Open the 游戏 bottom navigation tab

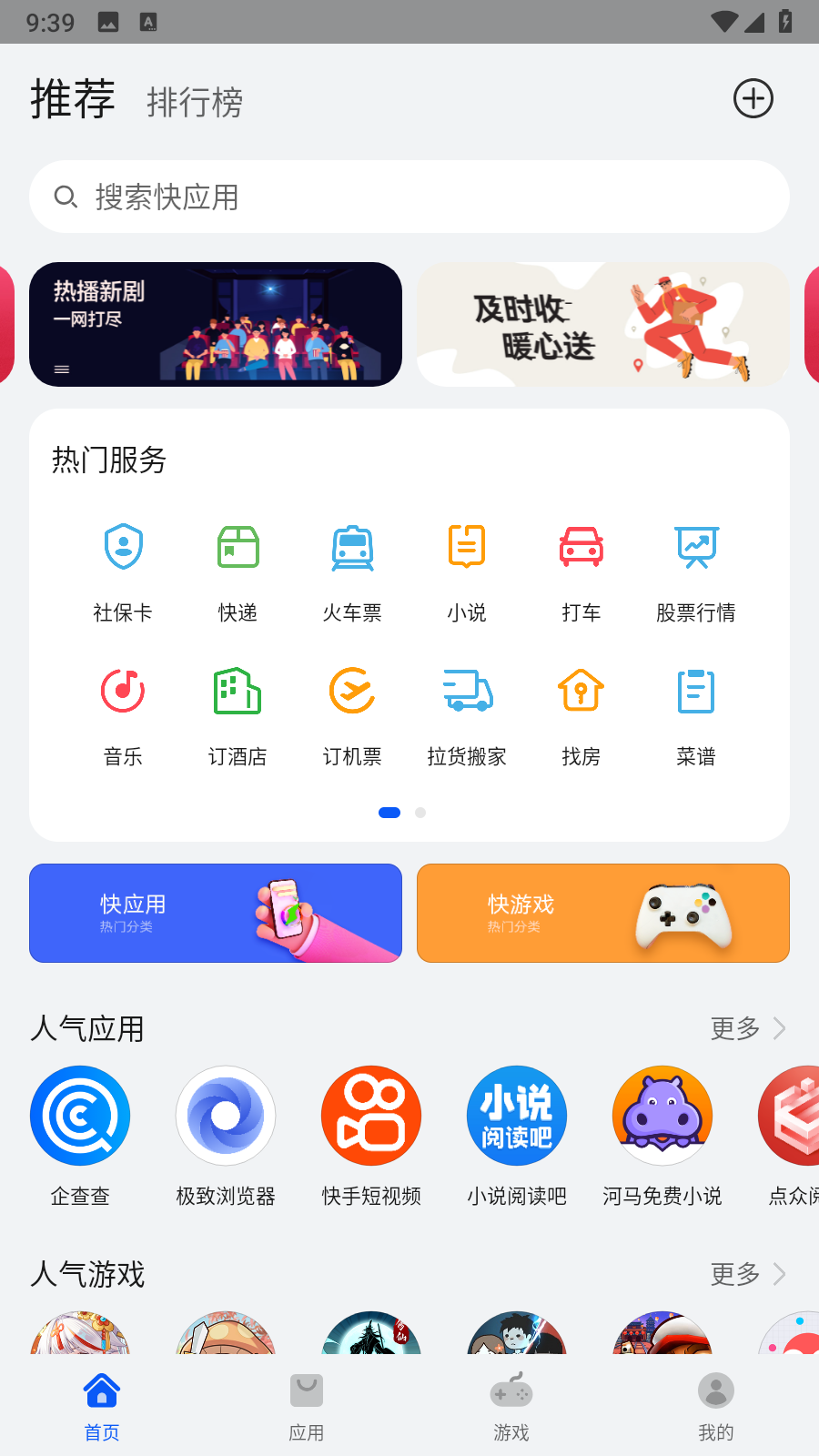(511, 1406)
